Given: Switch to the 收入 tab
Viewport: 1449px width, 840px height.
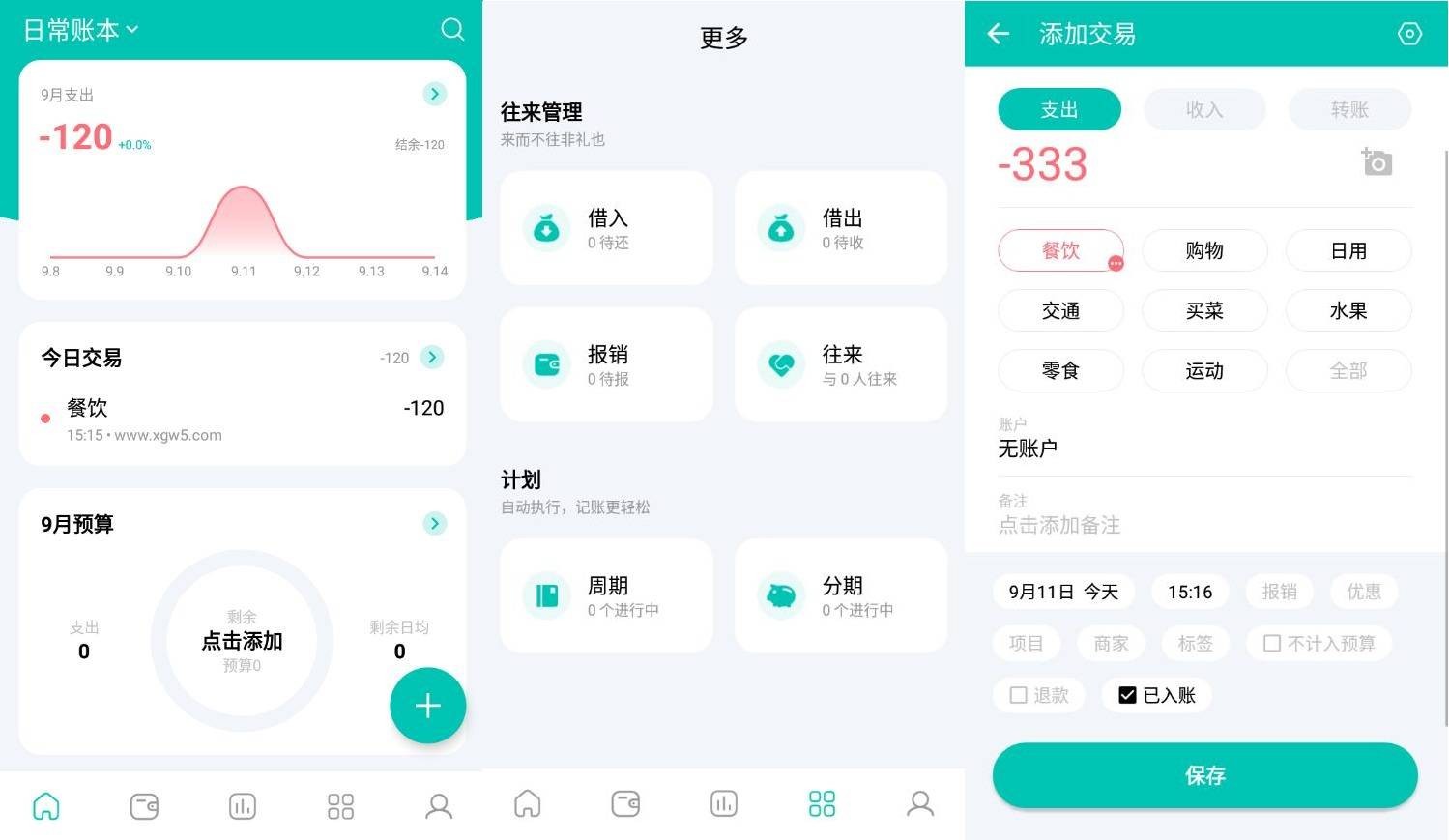Looking at the screenshot, I should [x=1203, y=109].
